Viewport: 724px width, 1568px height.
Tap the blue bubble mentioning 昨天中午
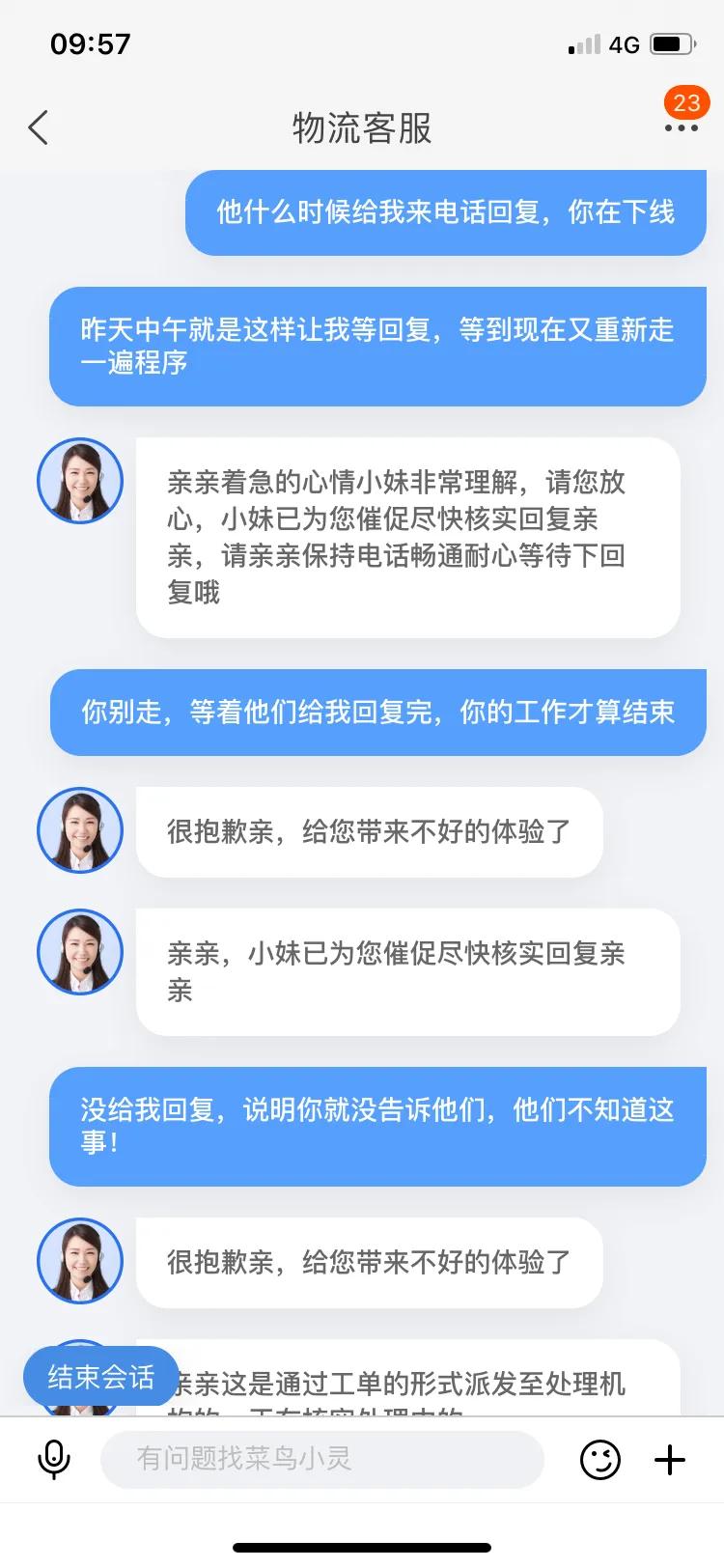pos(378,348)
